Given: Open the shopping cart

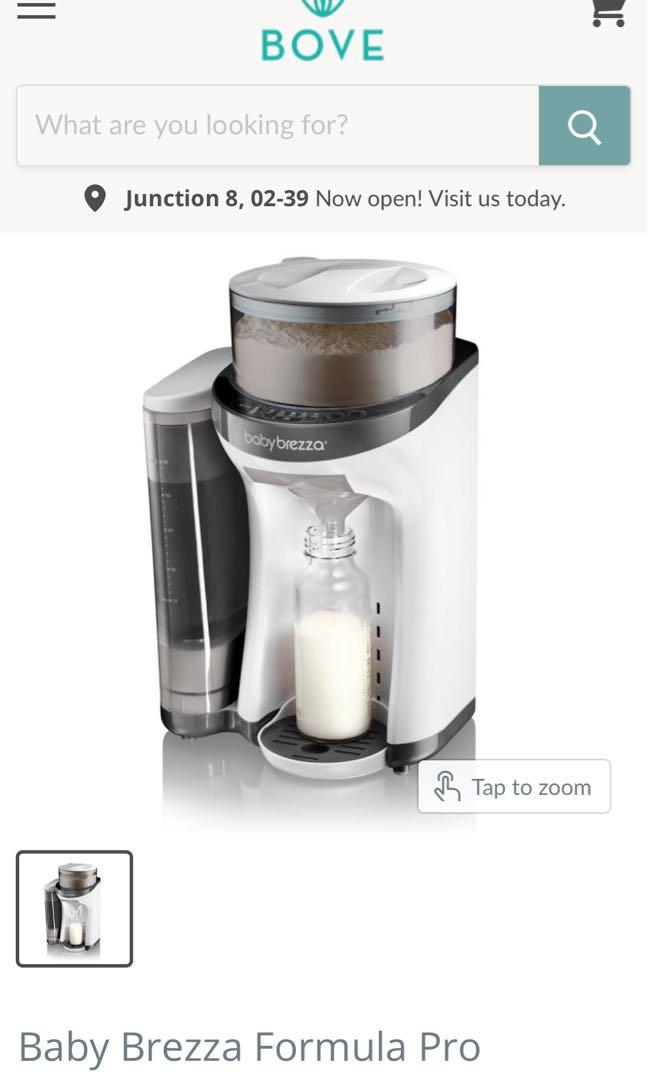Looking at the screenshot, I should (607, 10).
